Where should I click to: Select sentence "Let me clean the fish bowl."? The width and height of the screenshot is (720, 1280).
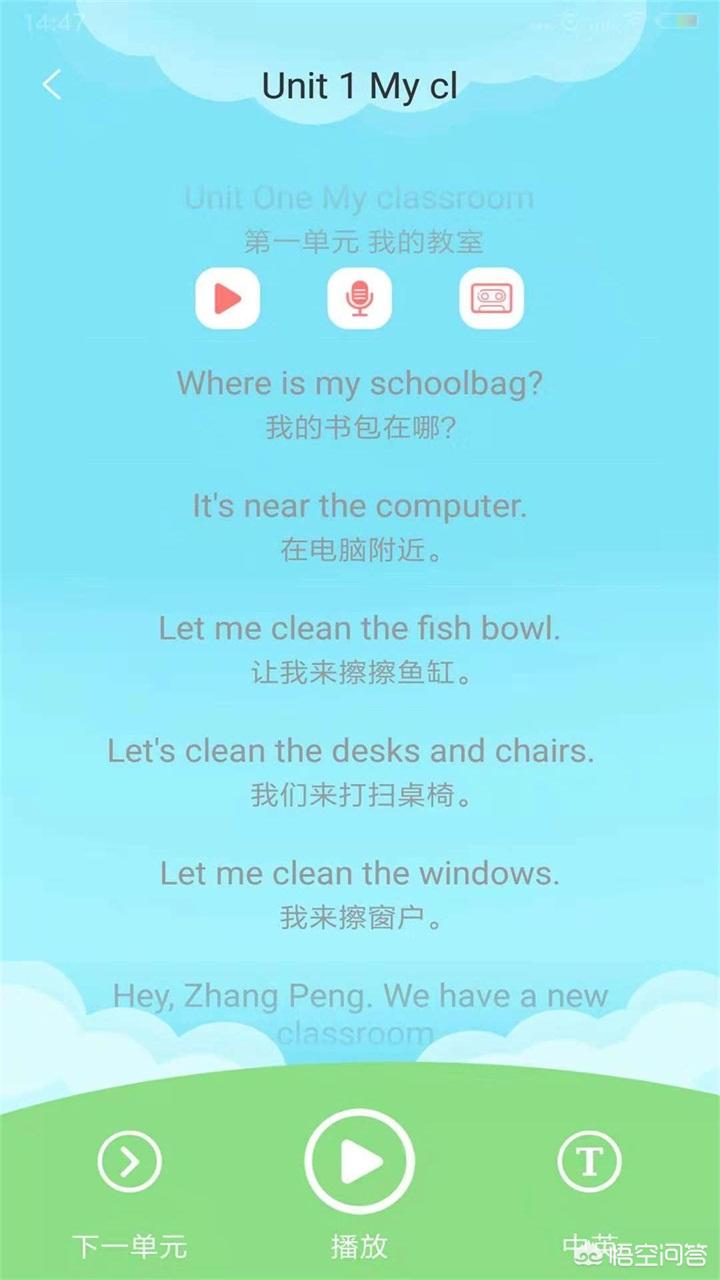[x=360, y=629]
